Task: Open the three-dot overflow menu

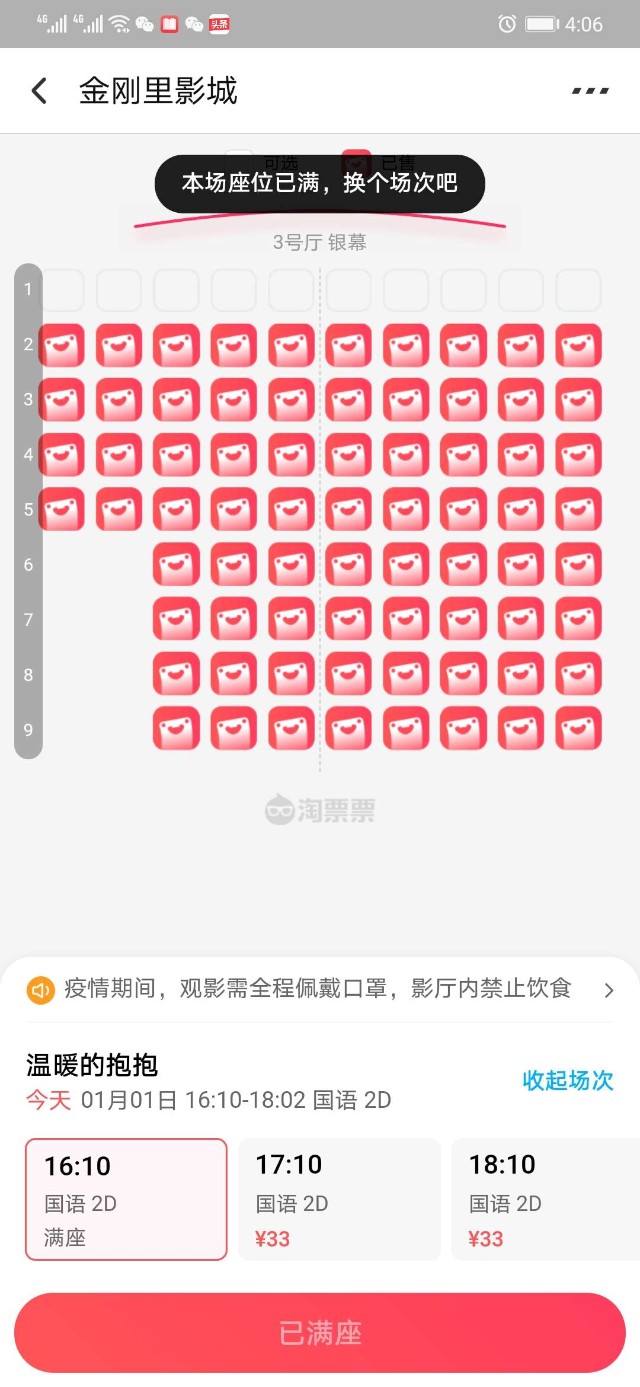Action: pos(590,91)
